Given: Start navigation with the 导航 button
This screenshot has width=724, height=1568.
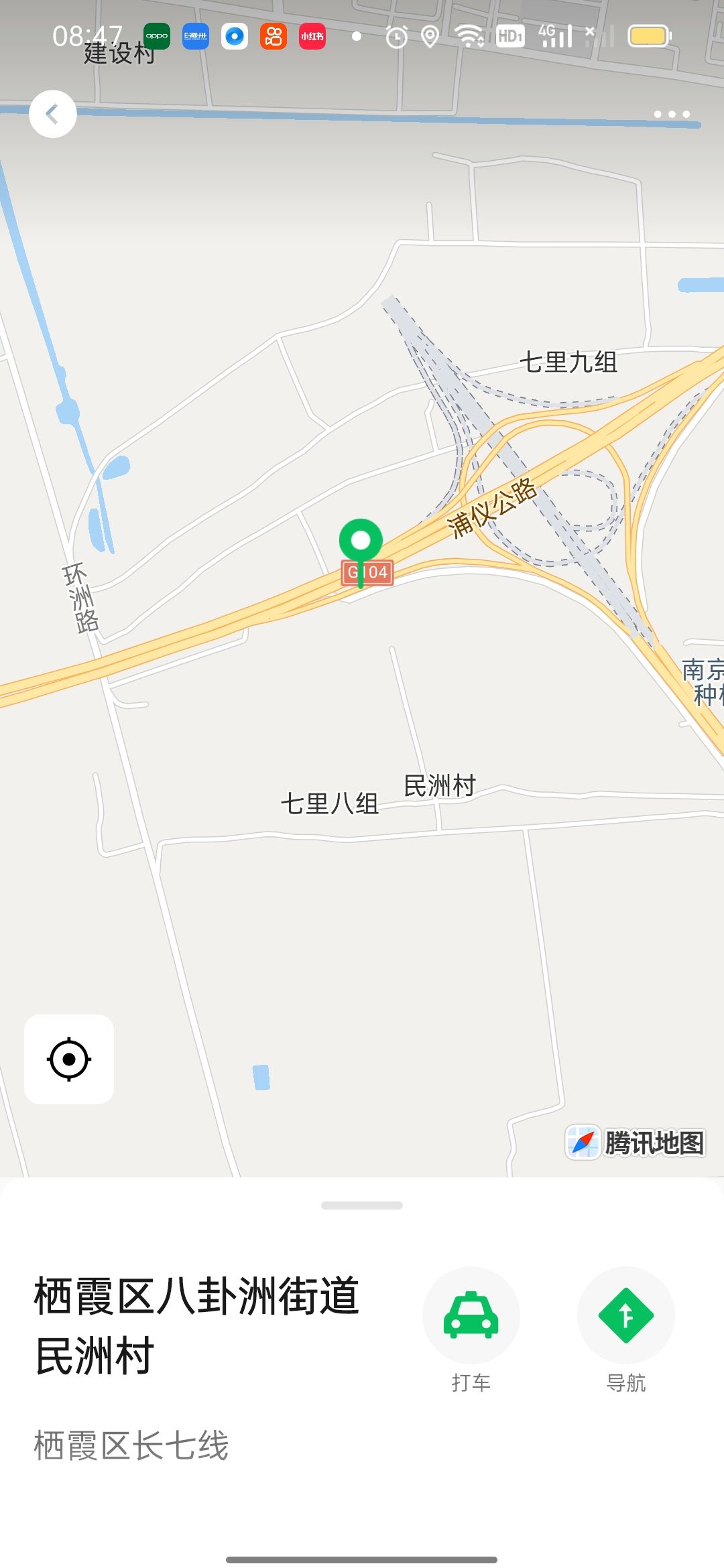Looking at the screenshot, I should 625,1315.
